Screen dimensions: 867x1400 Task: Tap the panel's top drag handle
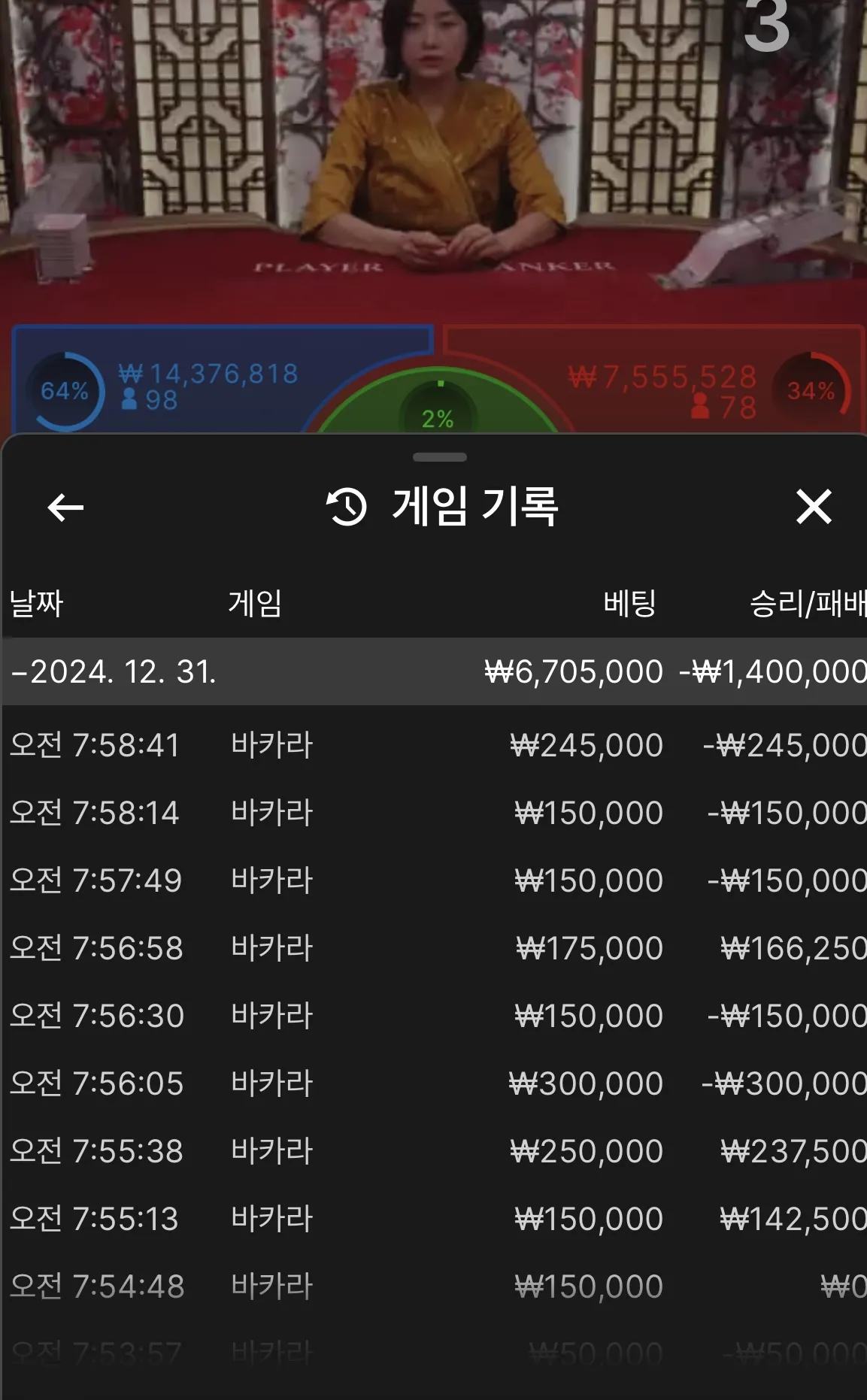point(440,457)
